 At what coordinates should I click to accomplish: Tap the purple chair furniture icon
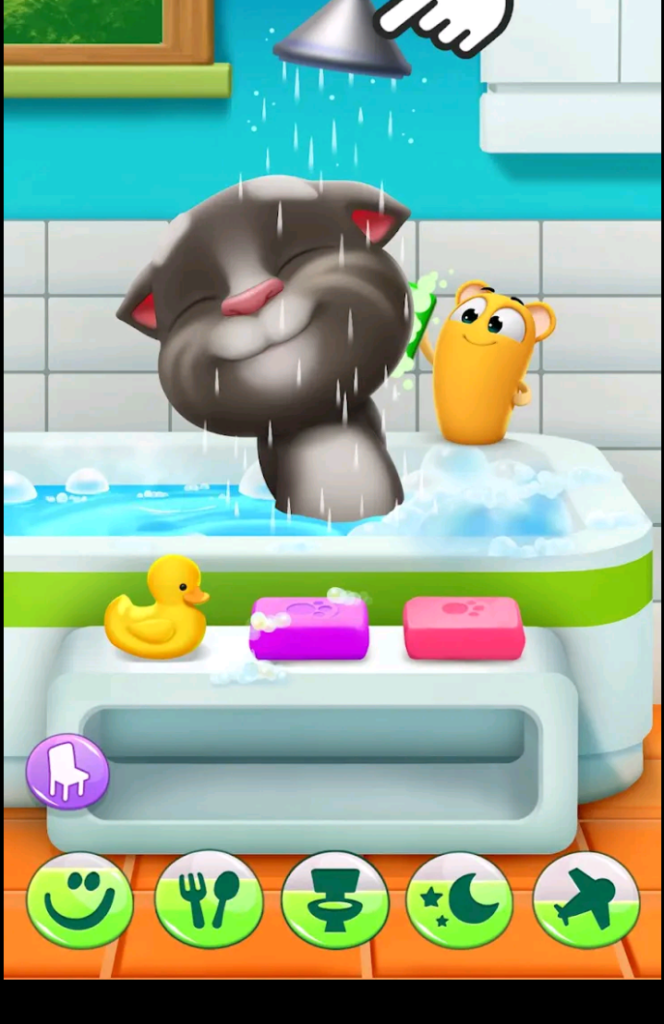pyautogui.click(x=67, y=771)
